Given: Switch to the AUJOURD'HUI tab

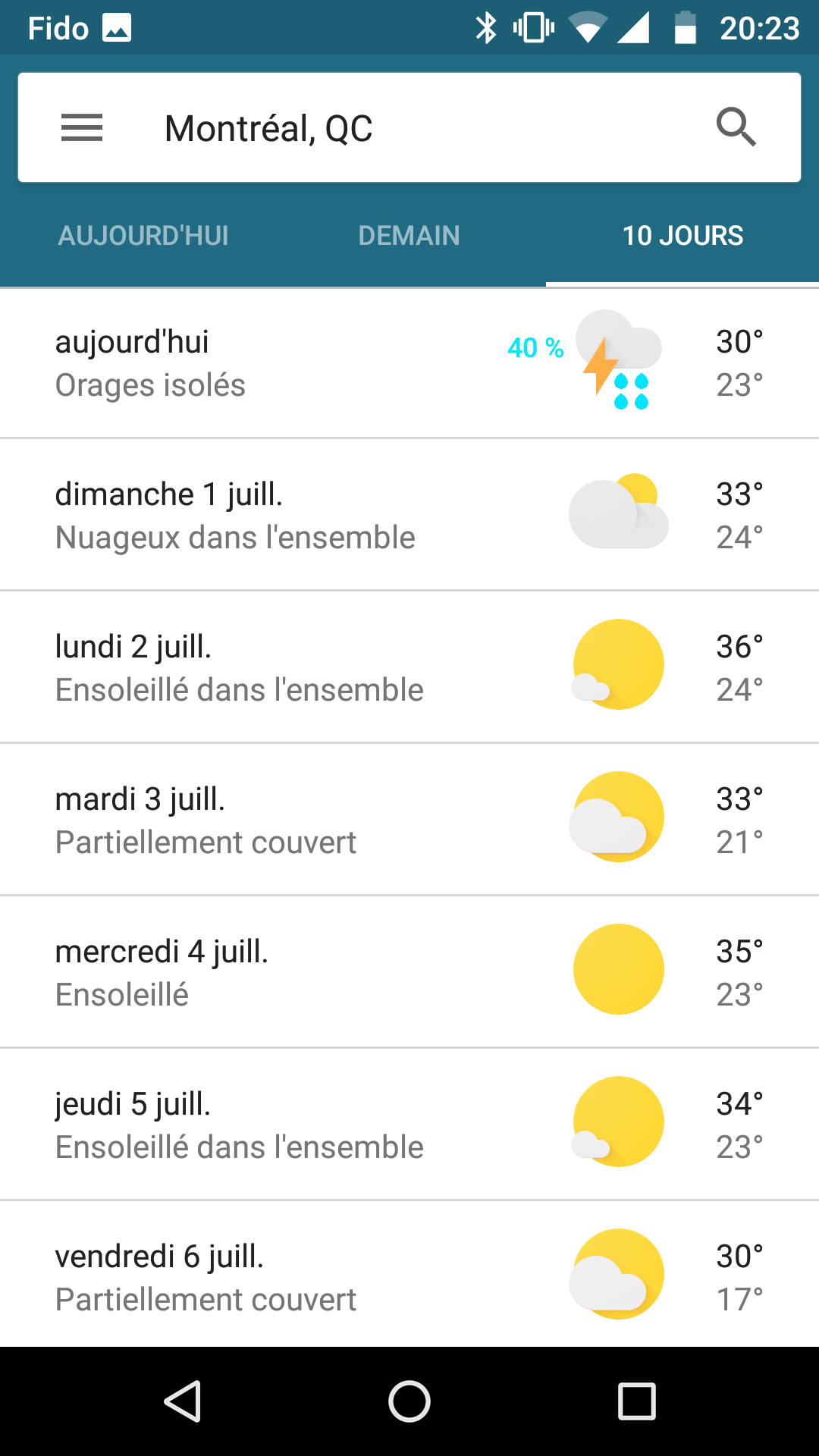Looking at the screenshot, I should [x=143, y=236].
